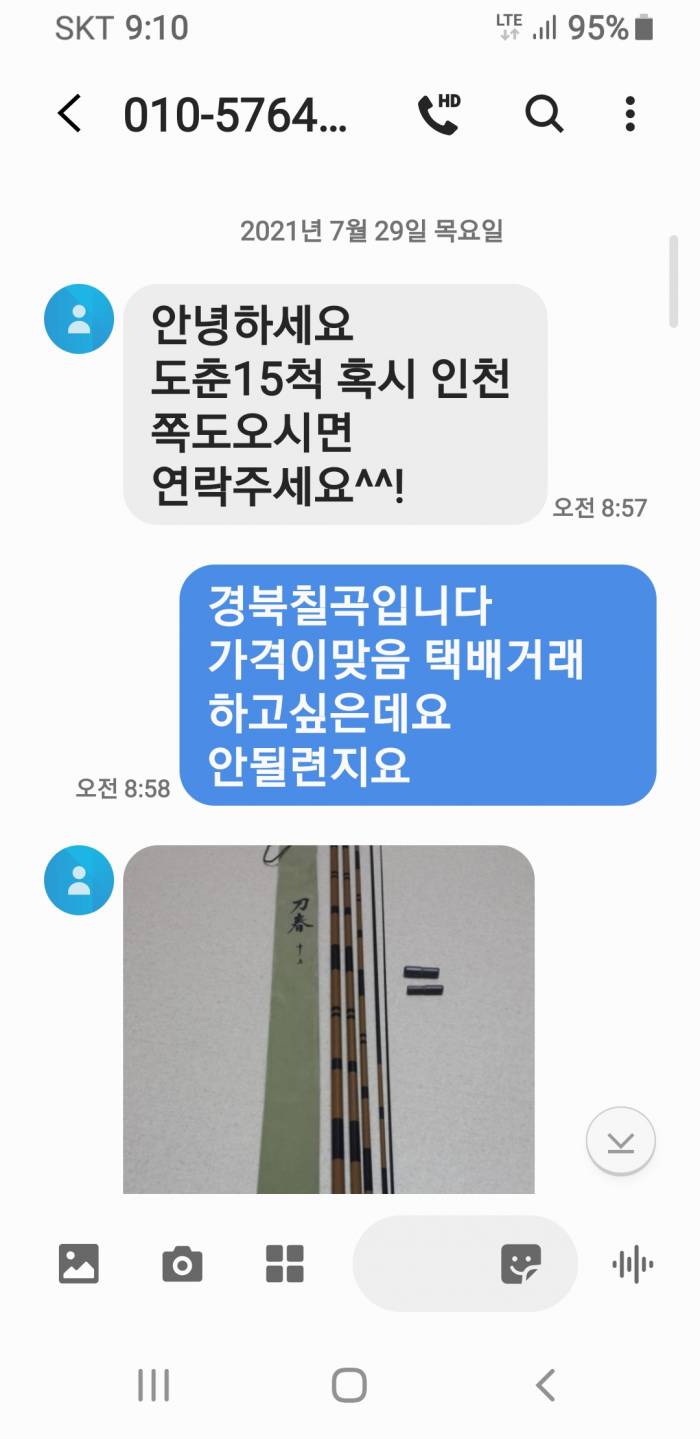Go to the home screen

click(349, 1386)
